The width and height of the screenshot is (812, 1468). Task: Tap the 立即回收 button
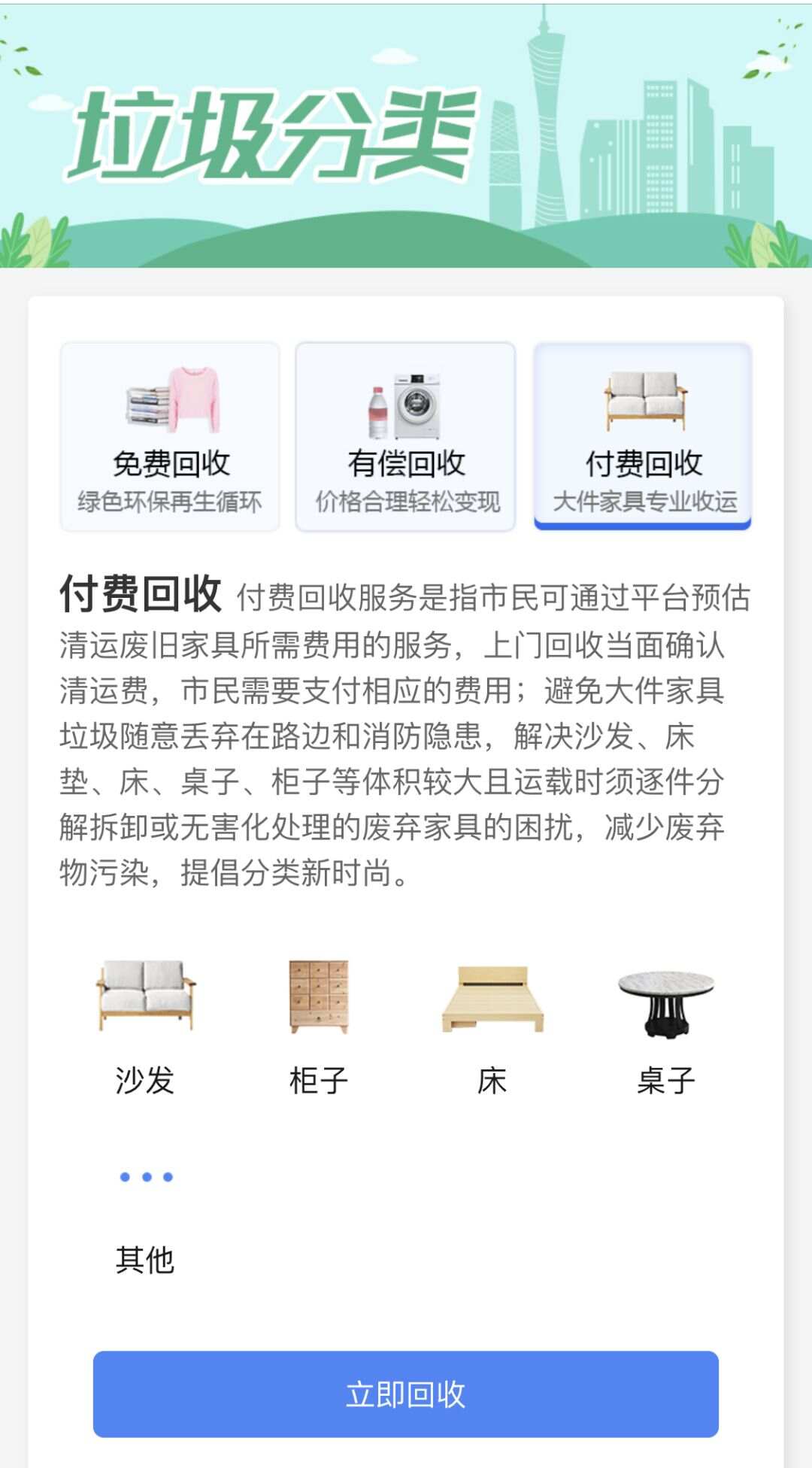point(406,1394)
